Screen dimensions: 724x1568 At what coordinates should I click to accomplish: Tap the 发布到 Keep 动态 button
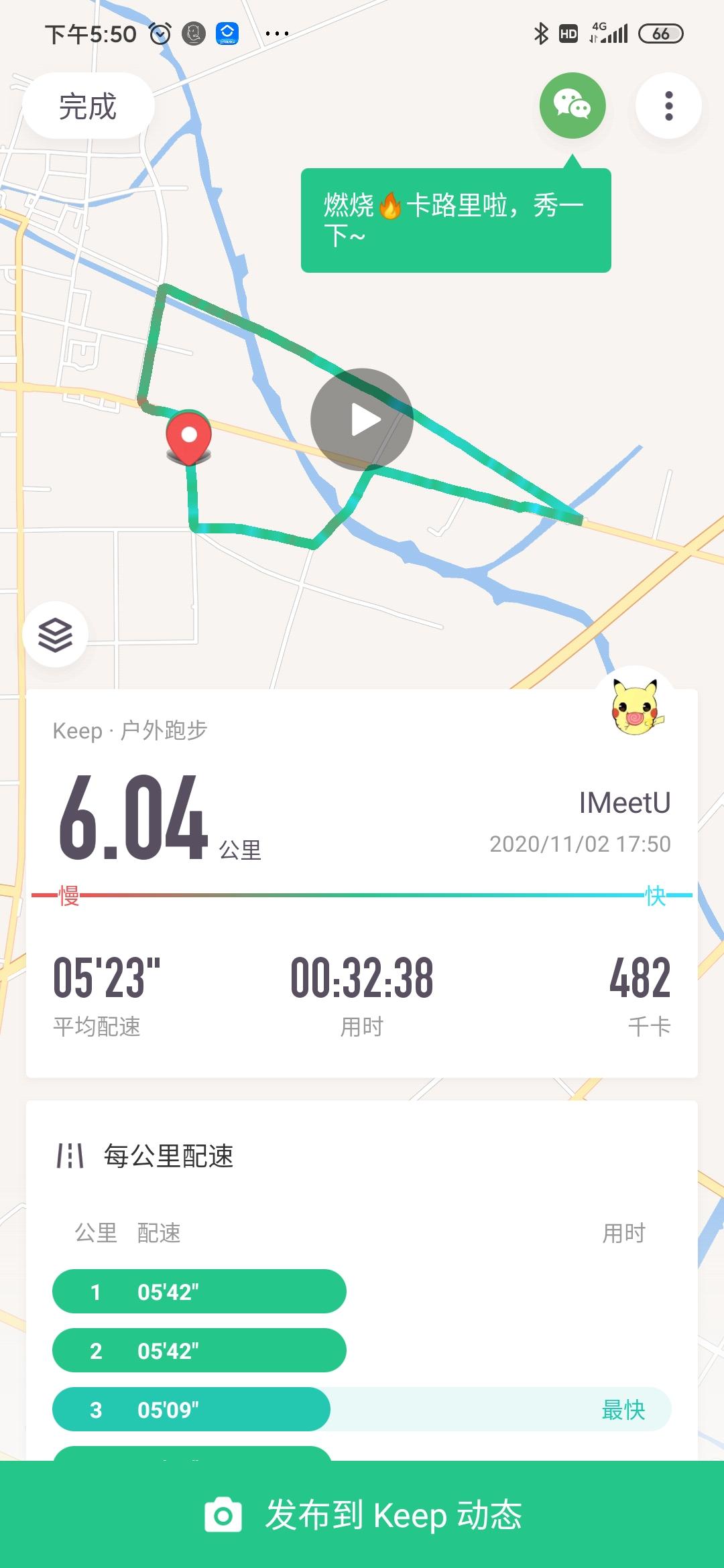pos(362,1514)
